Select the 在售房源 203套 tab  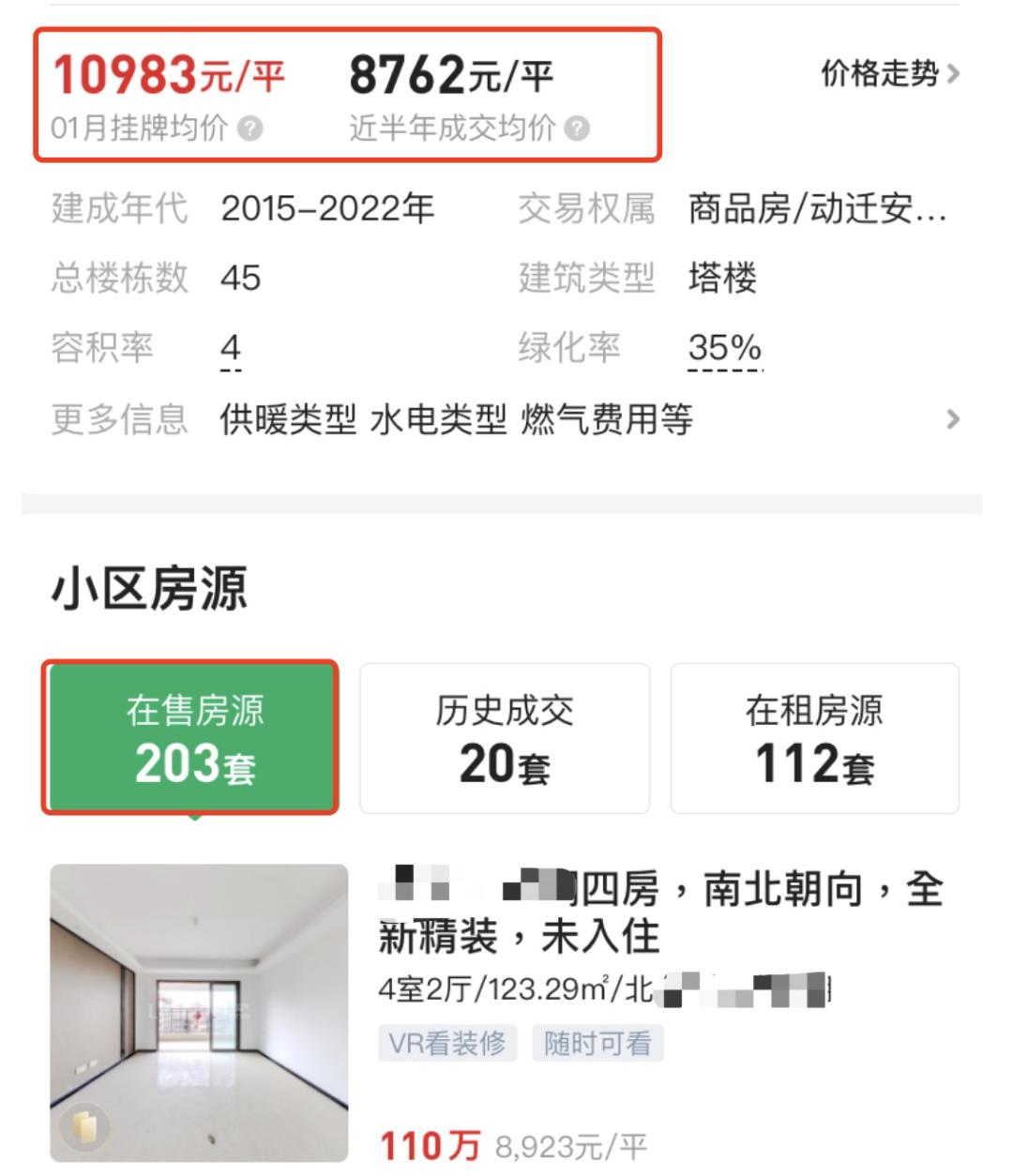click(x=194, y=738)
